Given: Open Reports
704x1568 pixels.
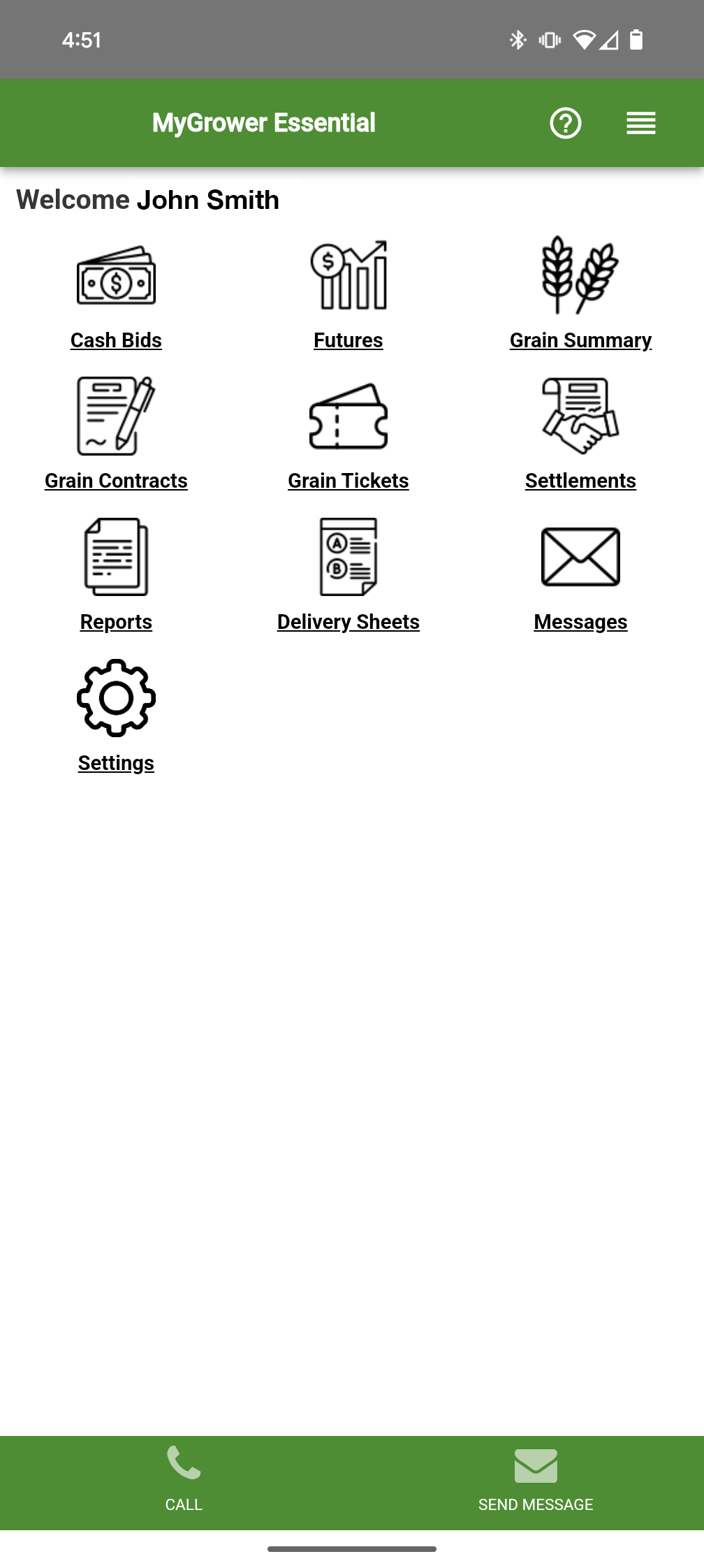Looking at the screenshot, I should pos(116,576).
